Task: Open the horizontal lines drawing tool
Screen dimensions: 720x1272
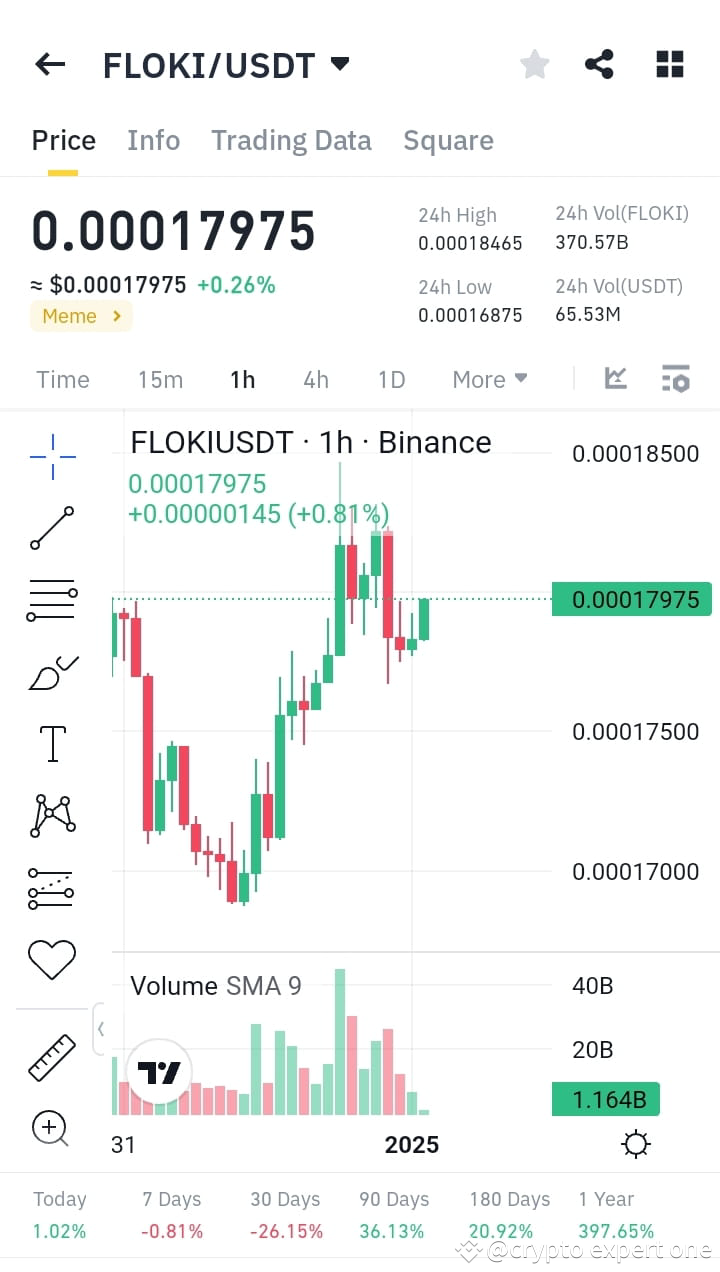Action: tap(52, 598)
